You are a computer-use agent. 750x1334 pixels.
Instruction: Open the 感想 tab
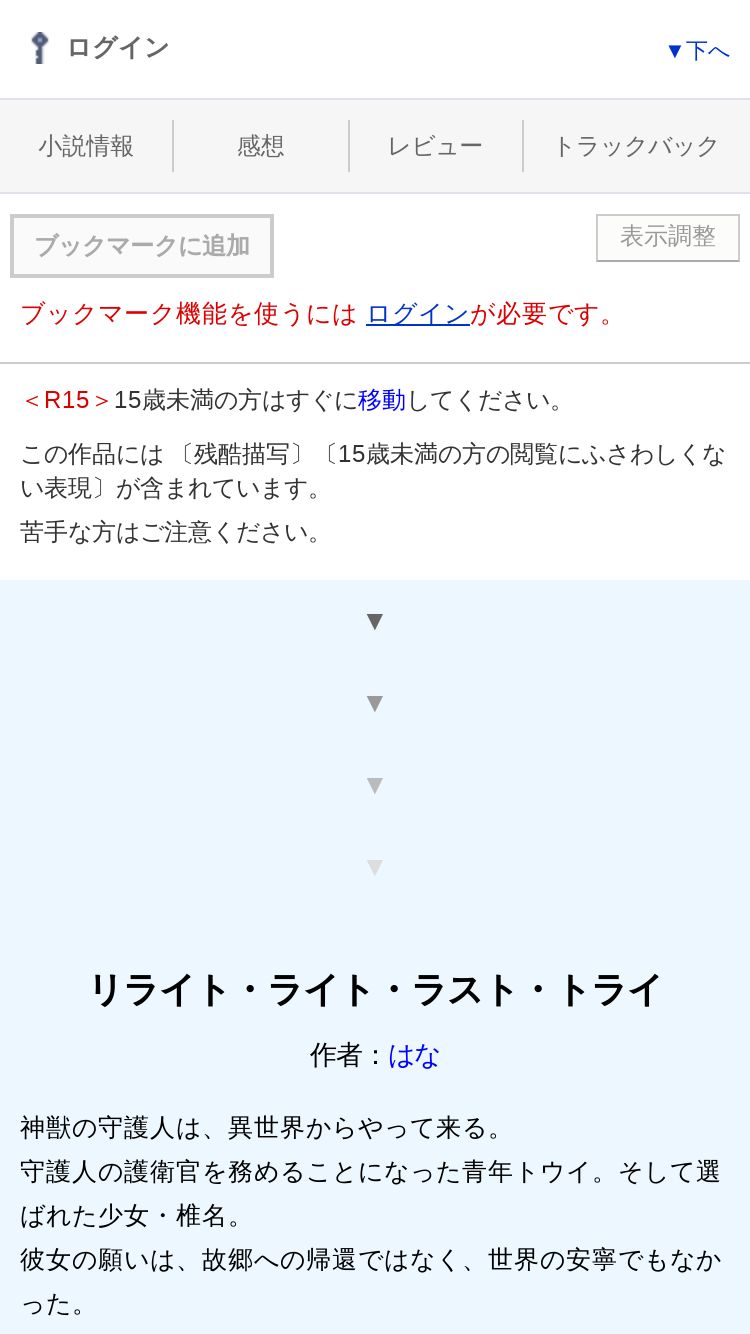tap(261, 146)
